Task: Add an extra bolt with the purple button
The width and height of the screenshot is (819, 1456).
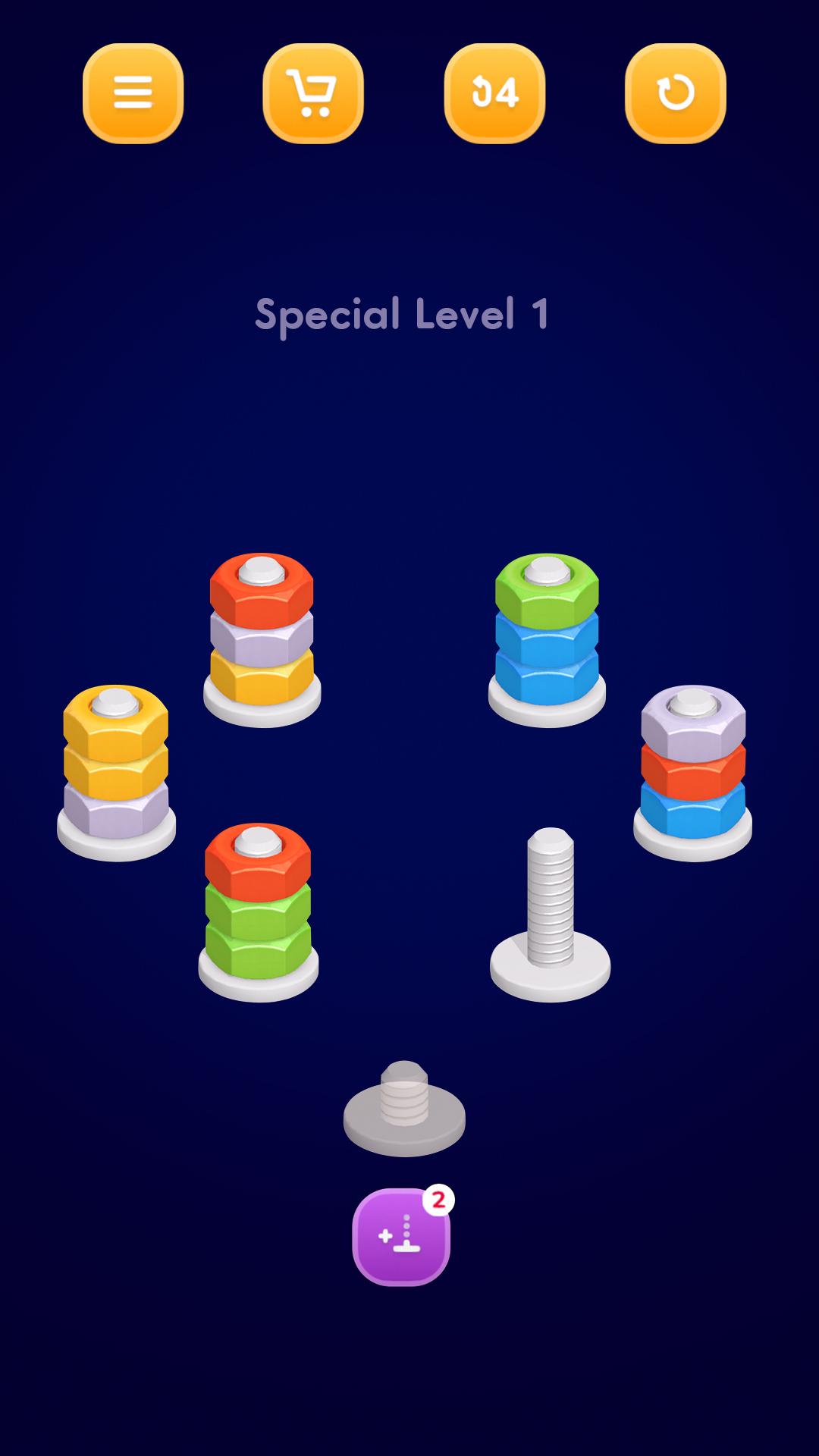Action: pos(401,1237)
